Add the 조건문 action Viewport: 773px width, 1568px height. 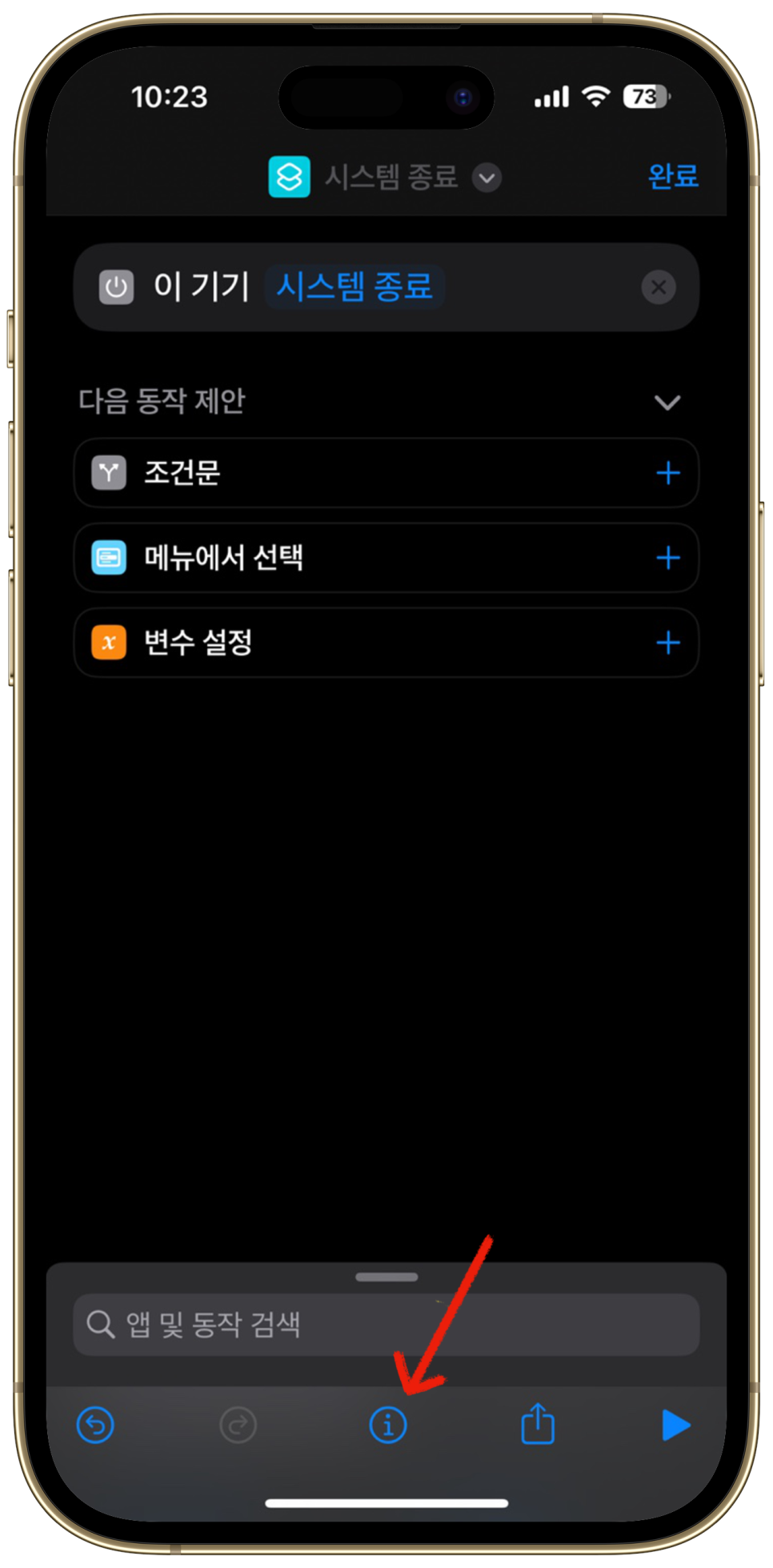click(667, 473)
